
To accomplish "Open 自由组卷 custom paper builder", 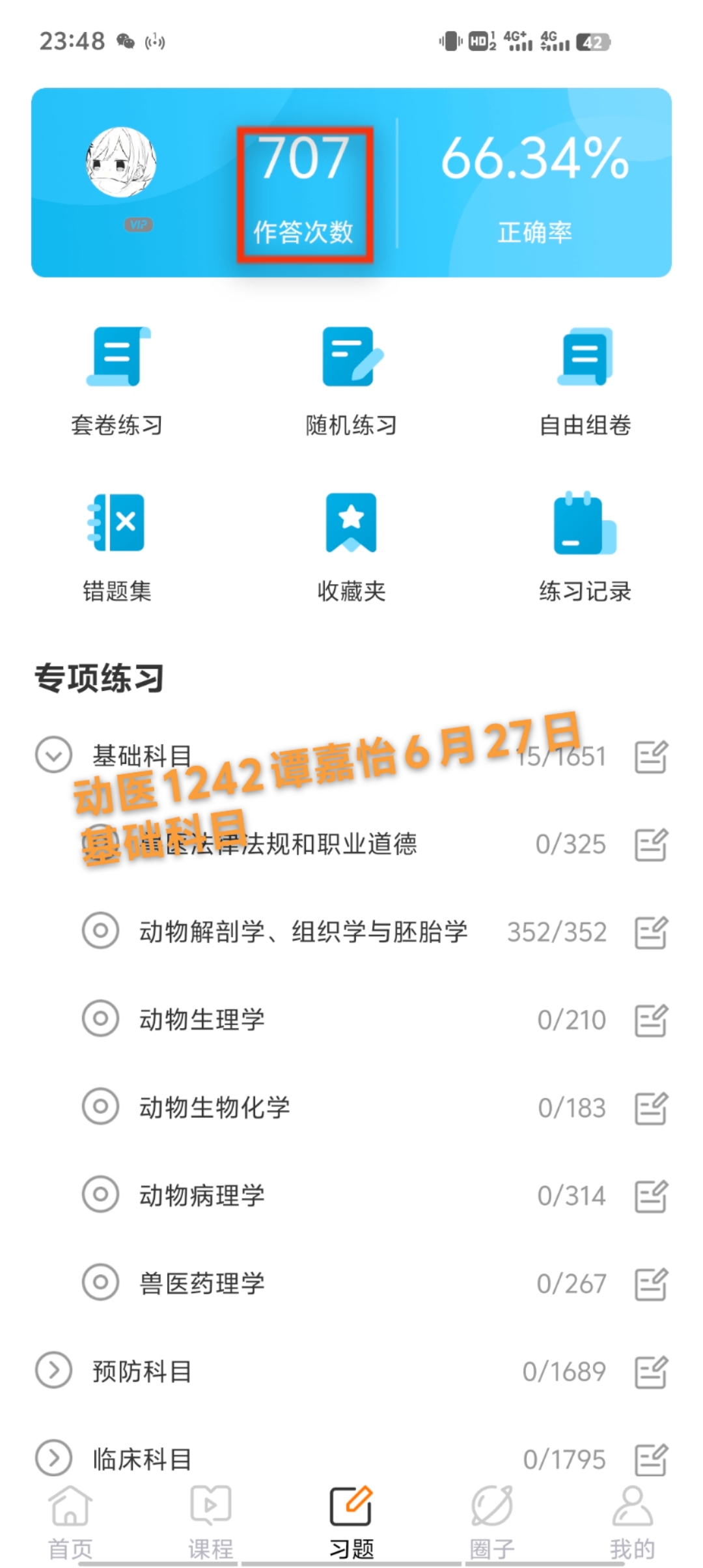I will (585, 382).
